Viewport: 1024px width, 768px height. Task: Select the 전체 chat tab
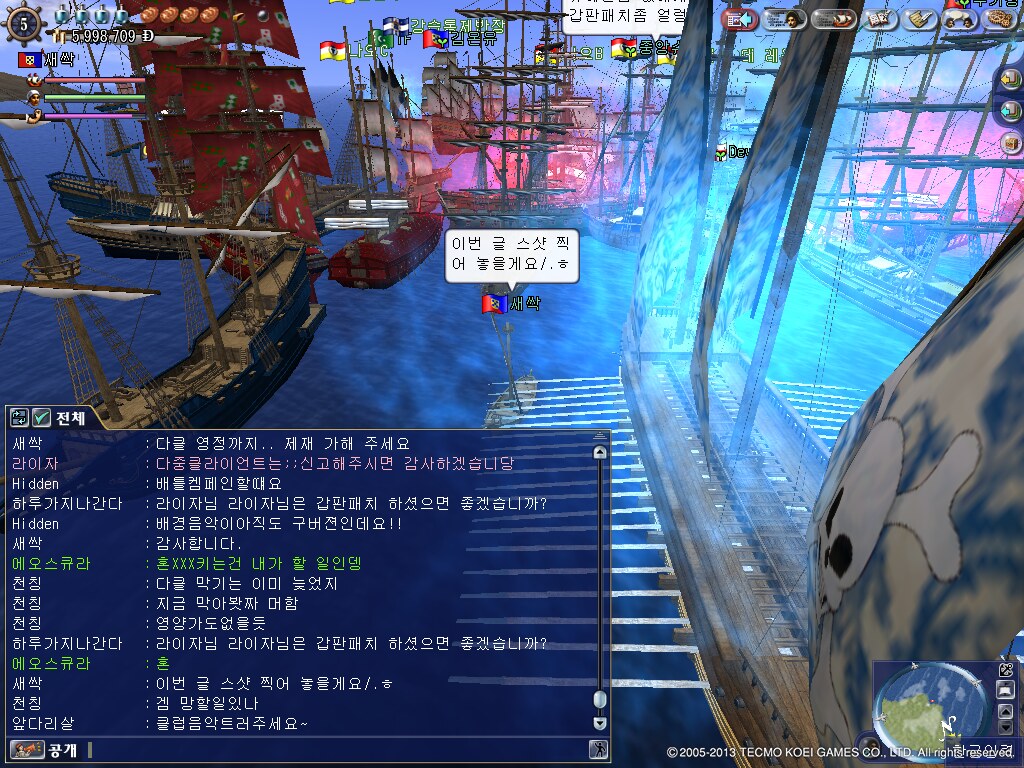point(71,418)
